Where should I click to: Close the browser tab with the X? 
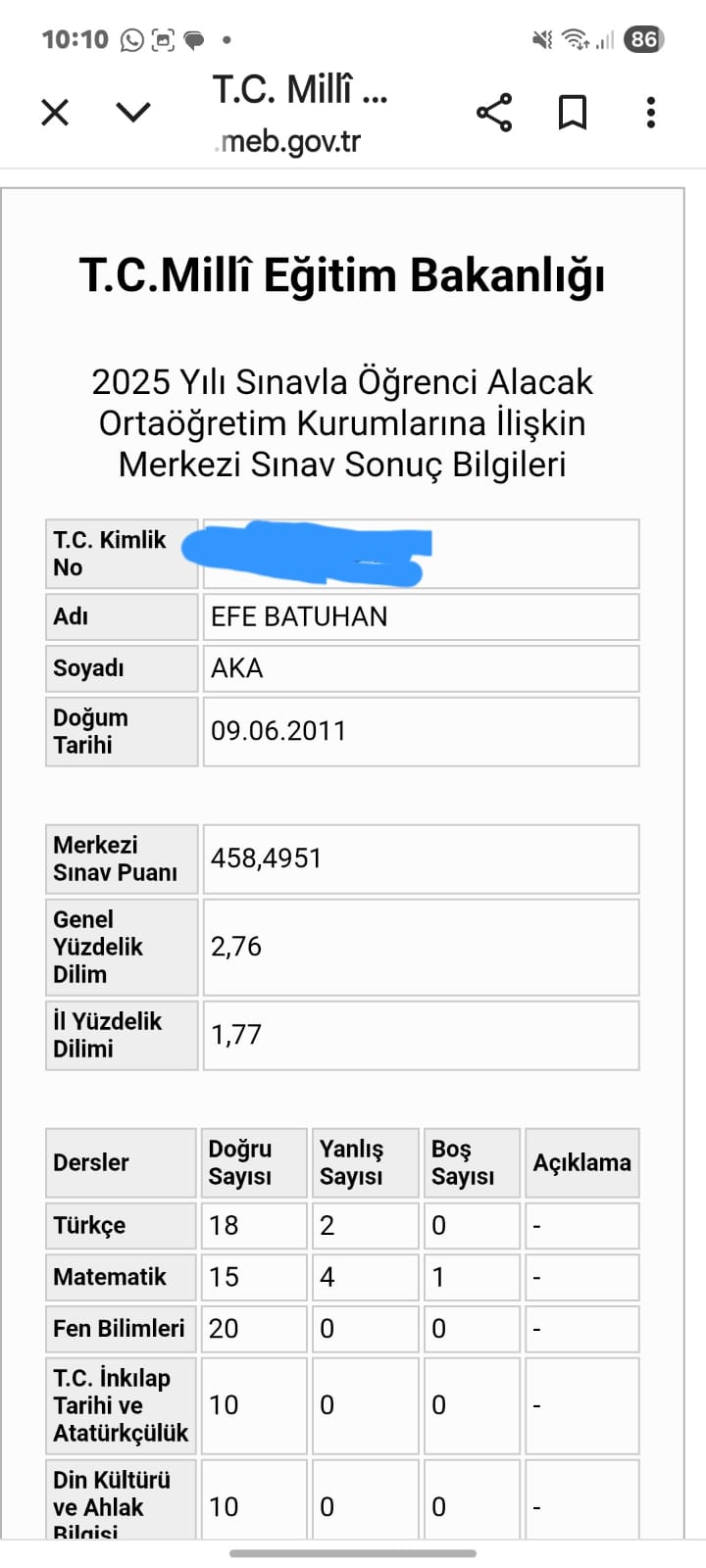click(x=55, y=113)
